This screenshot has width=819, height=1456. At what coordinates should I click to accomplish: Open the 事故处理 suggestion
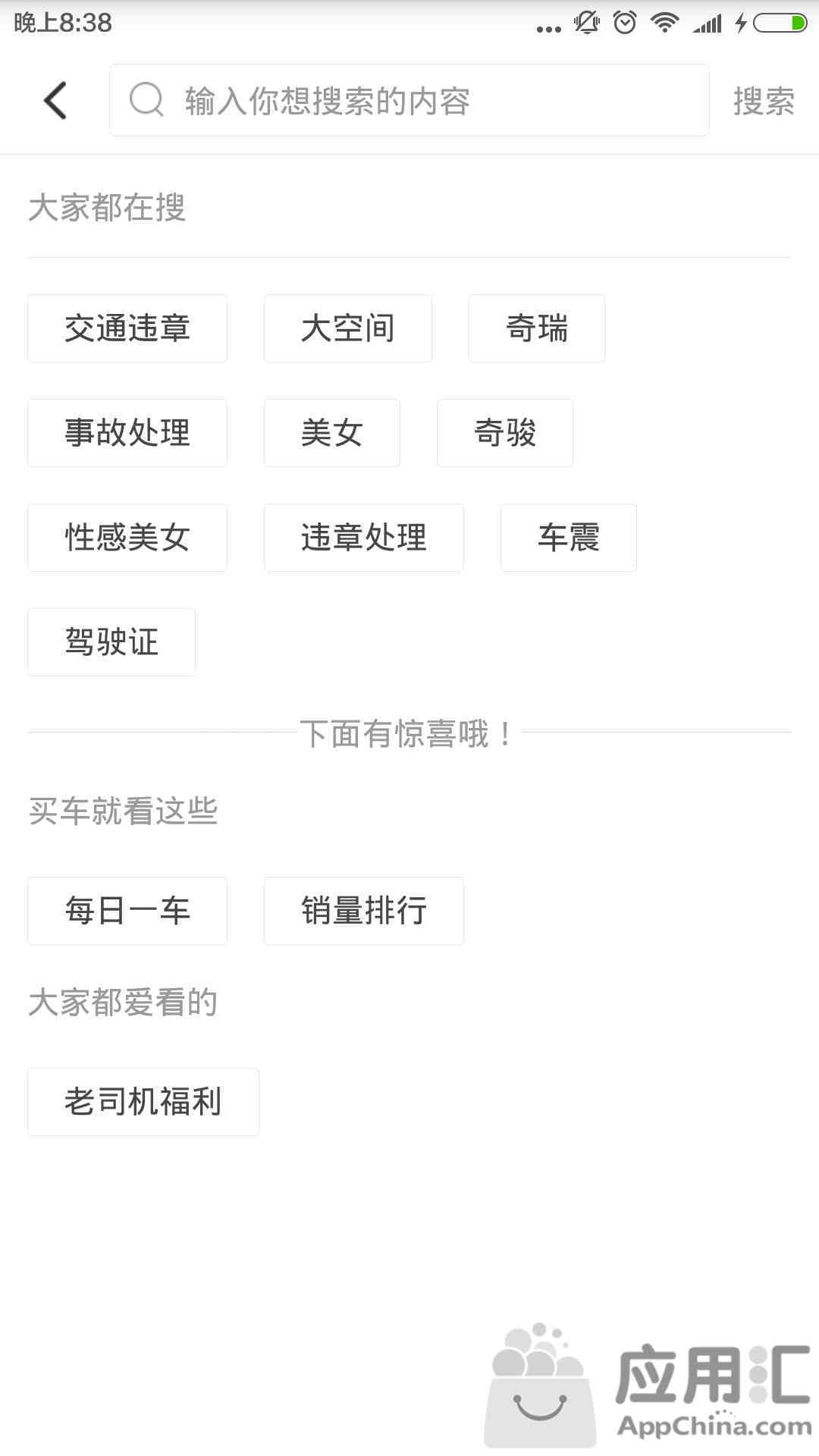click(127, 433)
